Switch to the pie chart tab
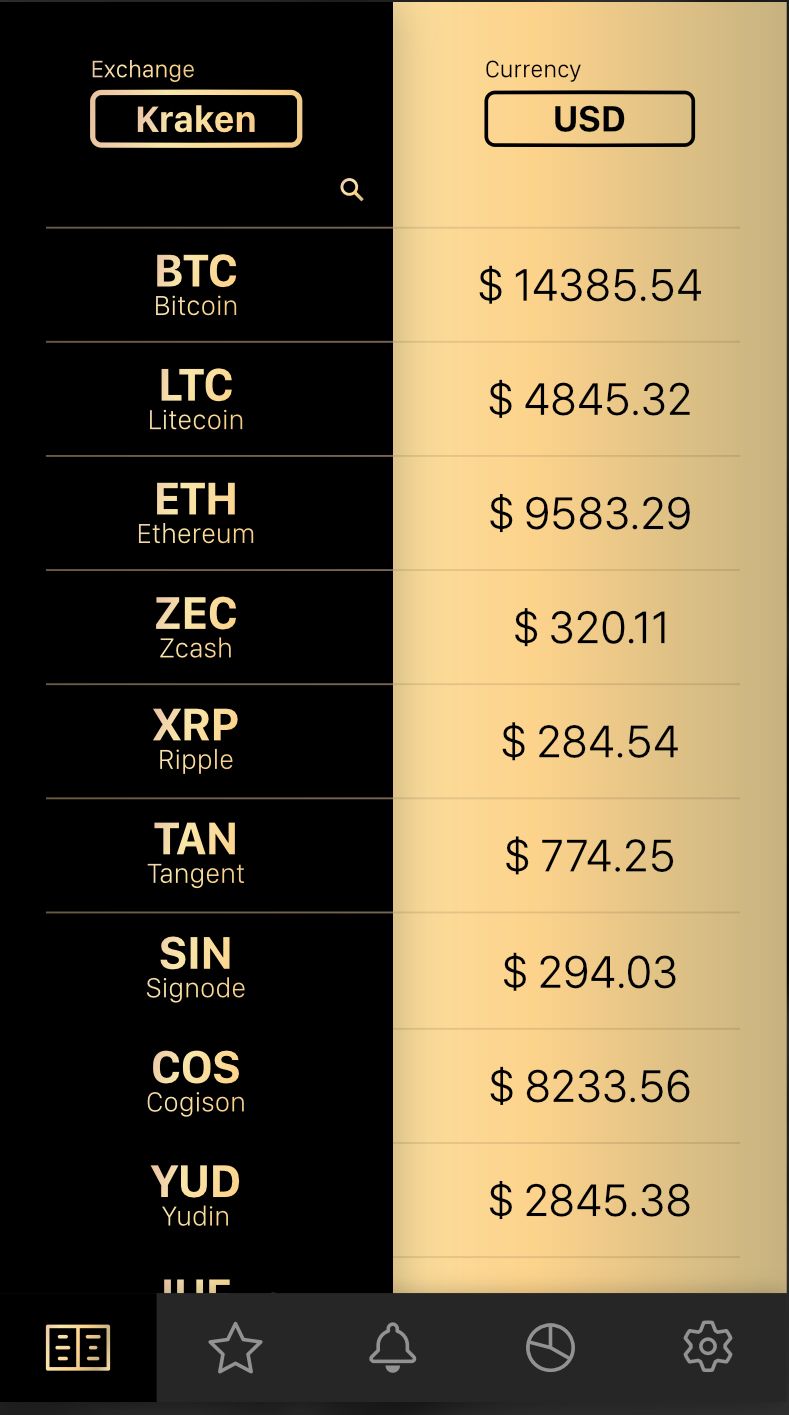The width and height of the screenshot is (789, 1415). 550,1348
